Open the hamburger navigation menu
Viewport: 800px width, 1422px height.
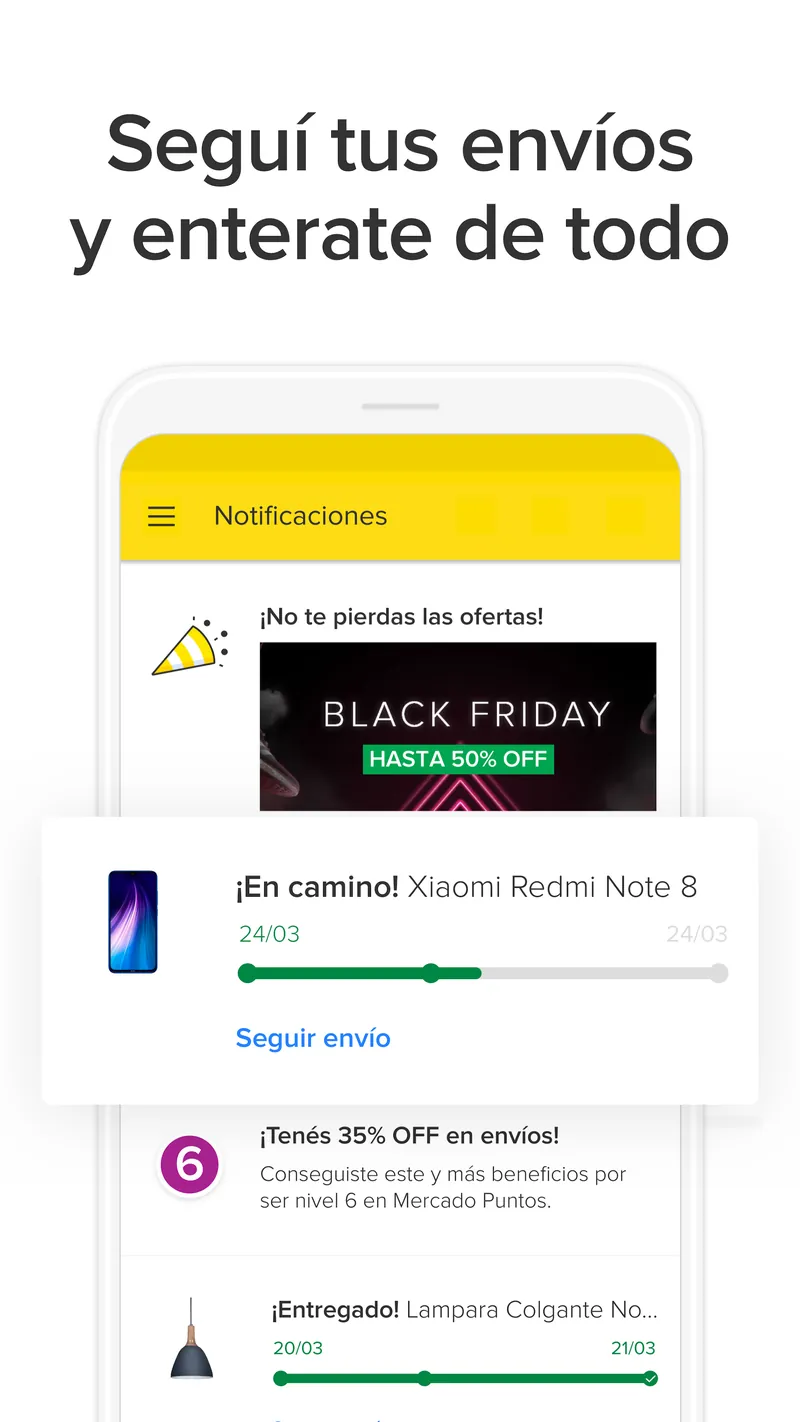click(x=161, y=516)
